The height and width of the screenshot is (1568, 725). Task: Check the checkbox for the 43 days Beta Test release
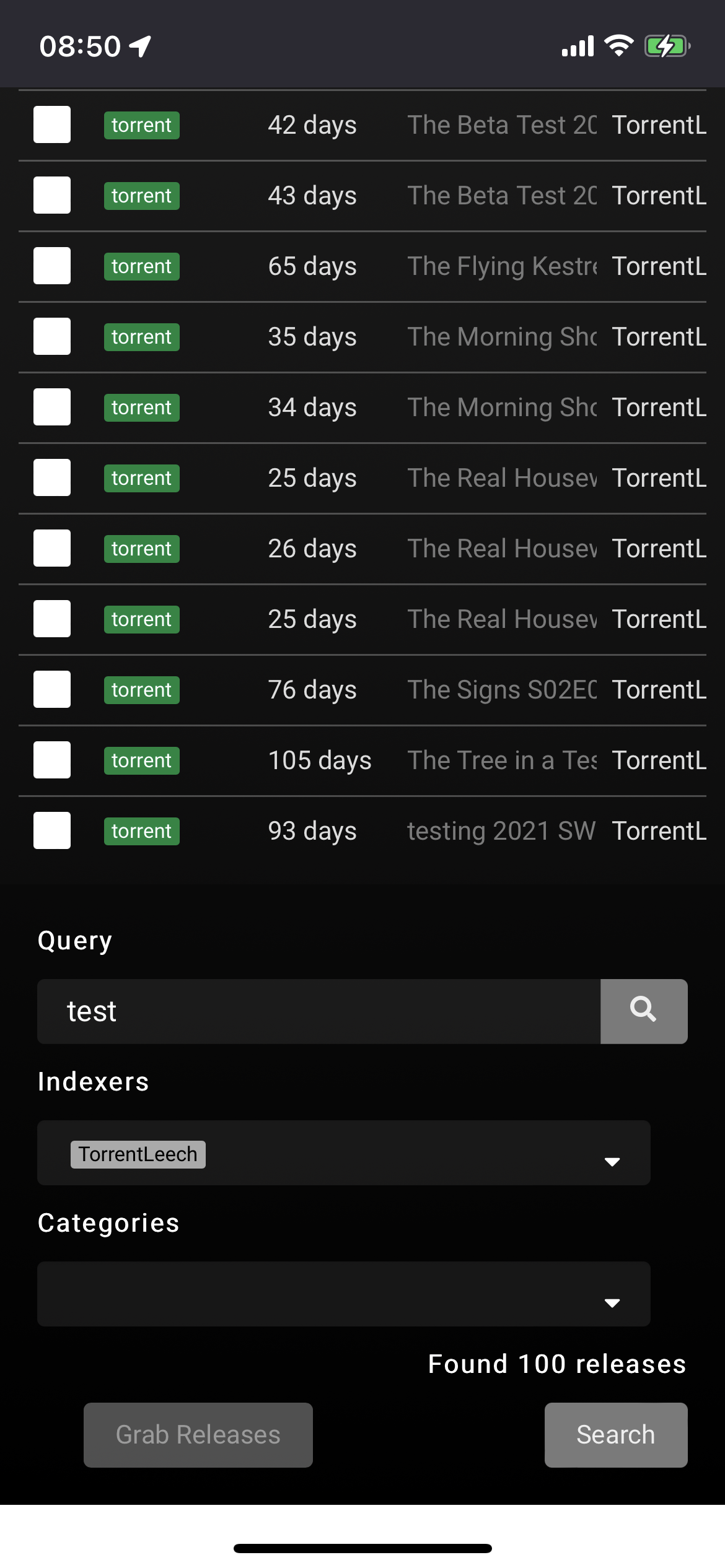point(51,195)
